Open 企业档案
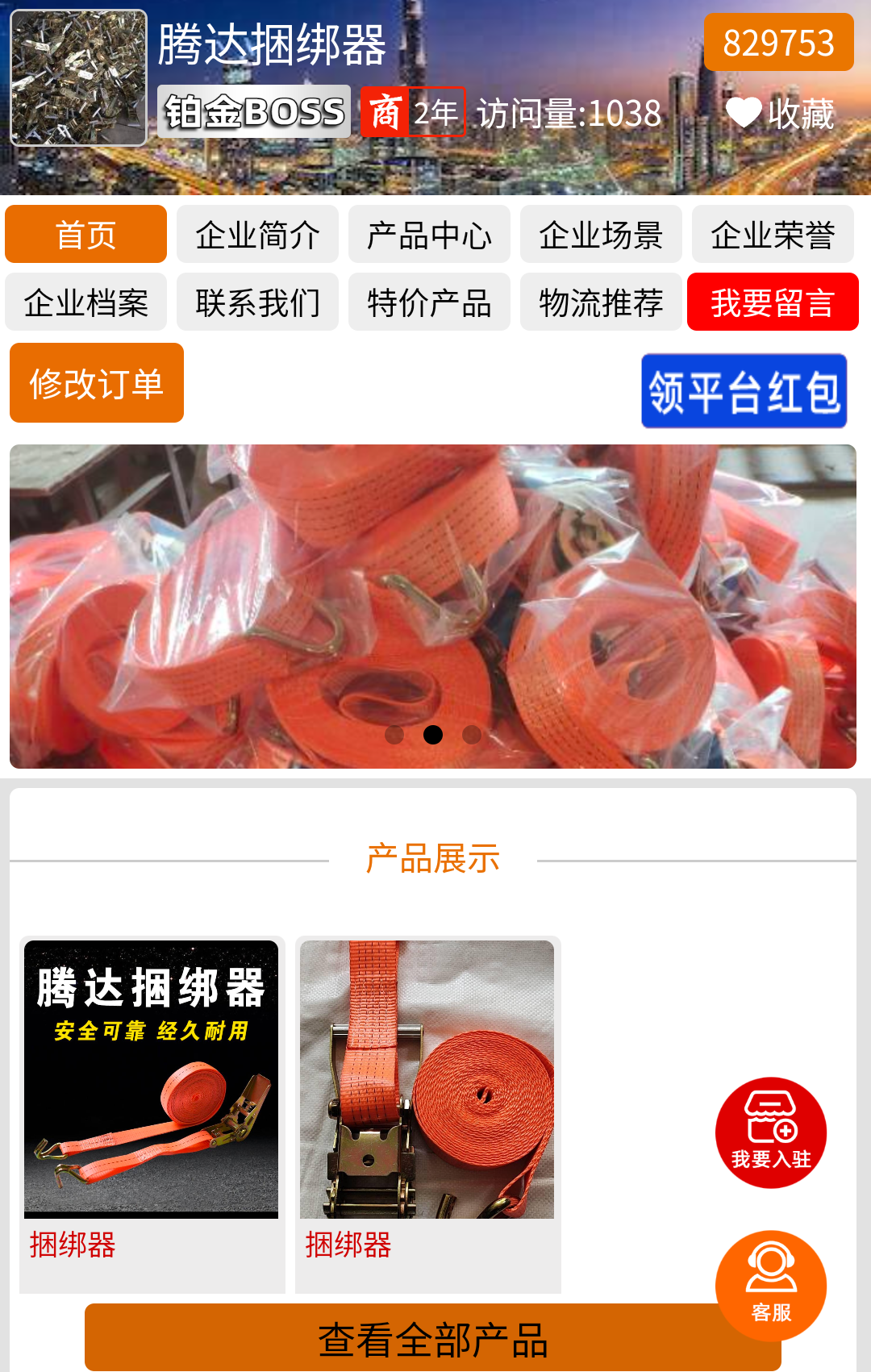Viewport: 871px width, 1372px height. point(86,302)
